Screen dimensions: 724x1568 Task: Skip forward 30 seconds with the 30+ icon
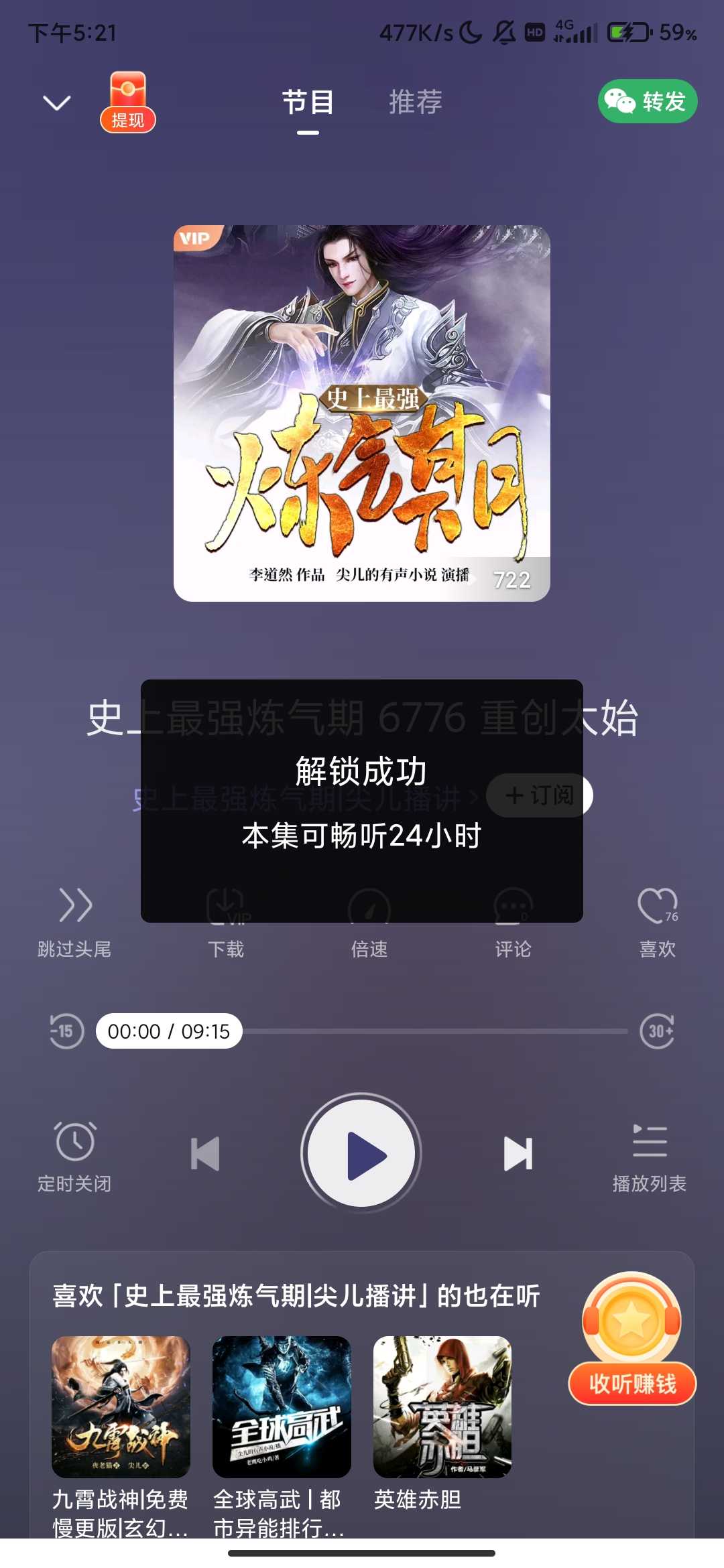click(658, 1032)
